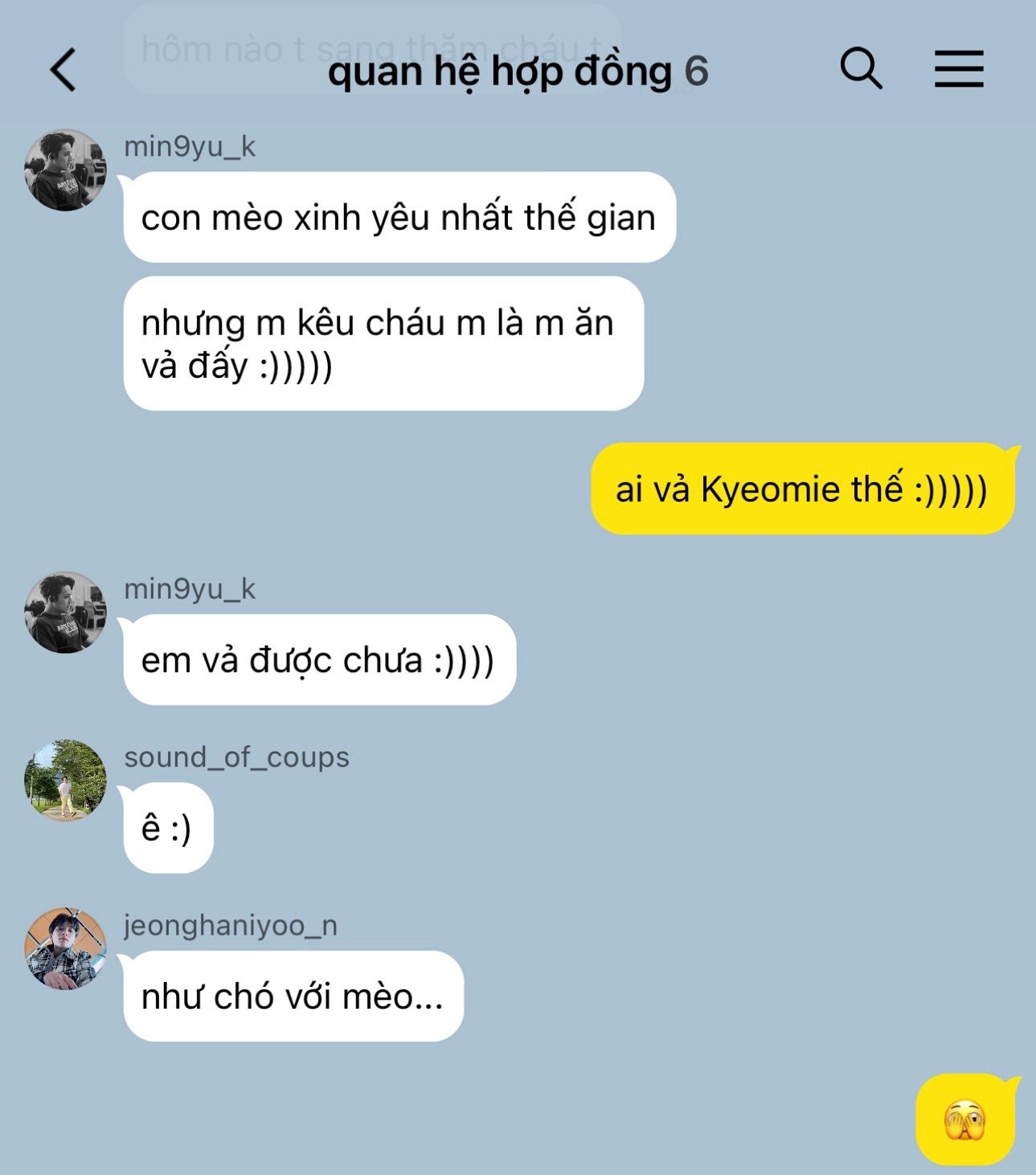Open jeonghaniyoo_n's profile avatar
Image resolution: width=1036 pixels, height=1175 pixels.
pyautogui.click(x=65, y=948)
